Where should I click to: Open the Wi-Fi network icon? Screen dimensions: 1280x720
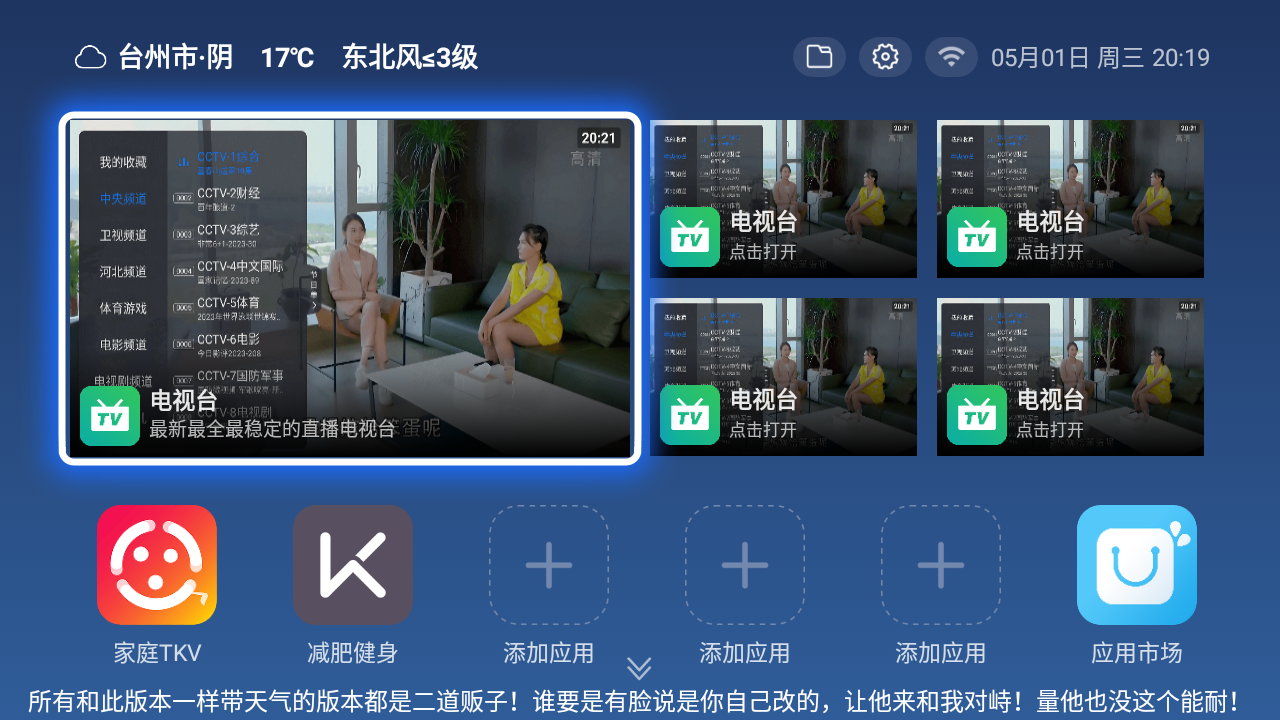click(951, 57)
